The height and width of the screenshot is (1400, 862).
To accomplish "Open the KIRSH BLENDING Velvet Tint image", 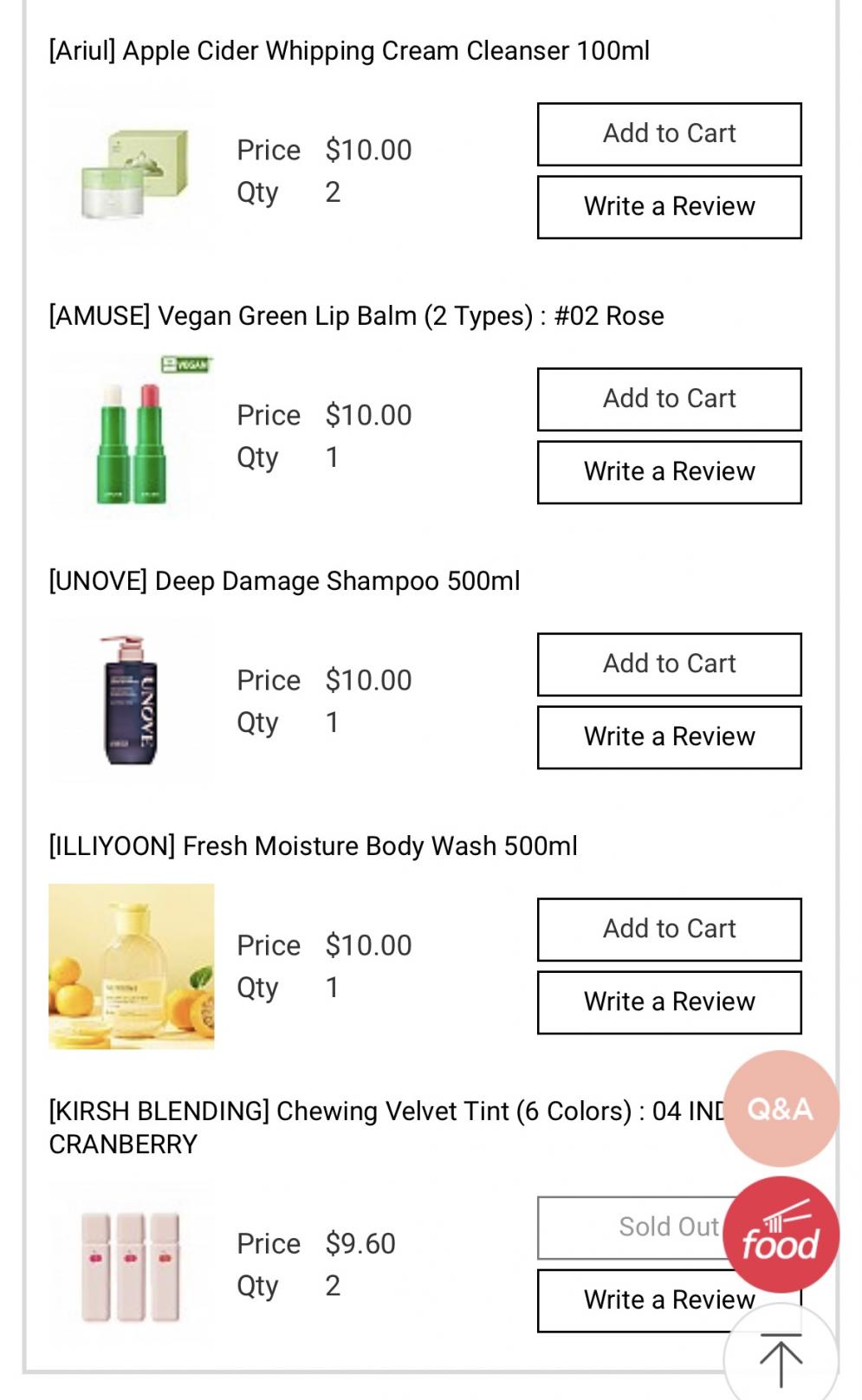I will tap(132, 1266).
